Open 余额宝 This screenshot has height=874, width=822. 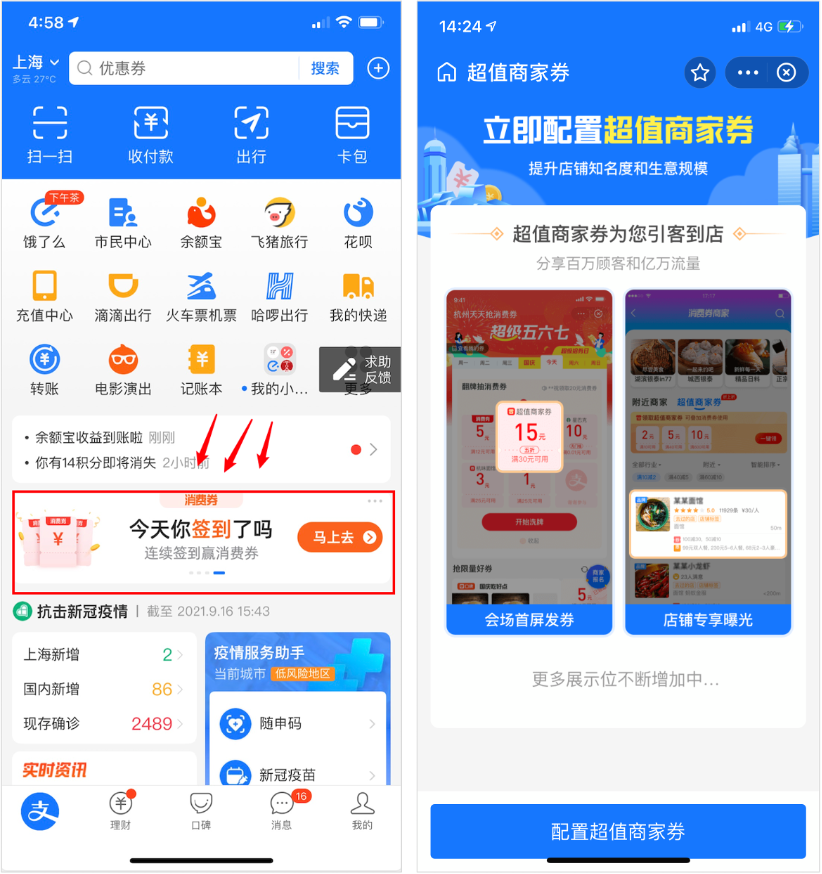click(x=201, y=222)
